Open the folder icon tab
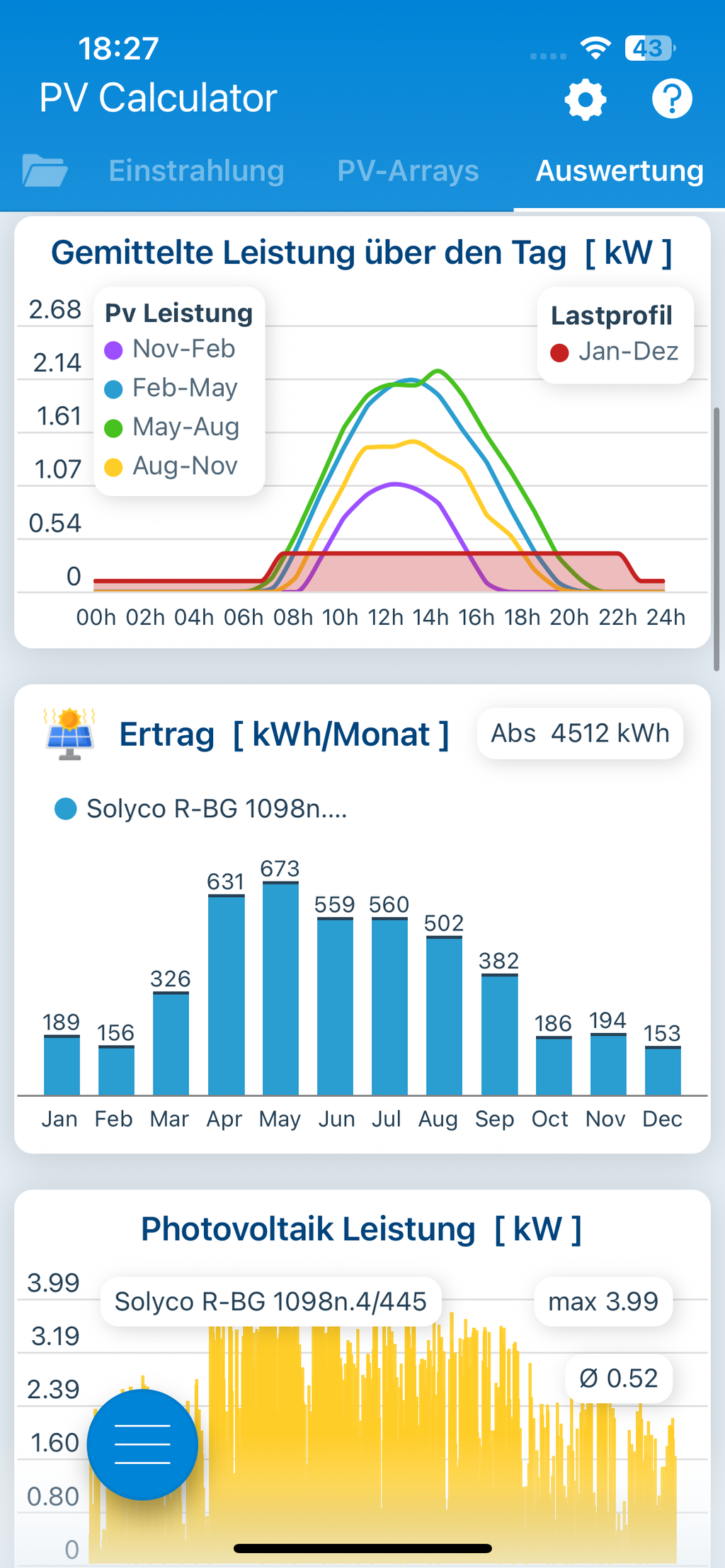The width and height of the screenshot is (725, 1568). (45, 171)
